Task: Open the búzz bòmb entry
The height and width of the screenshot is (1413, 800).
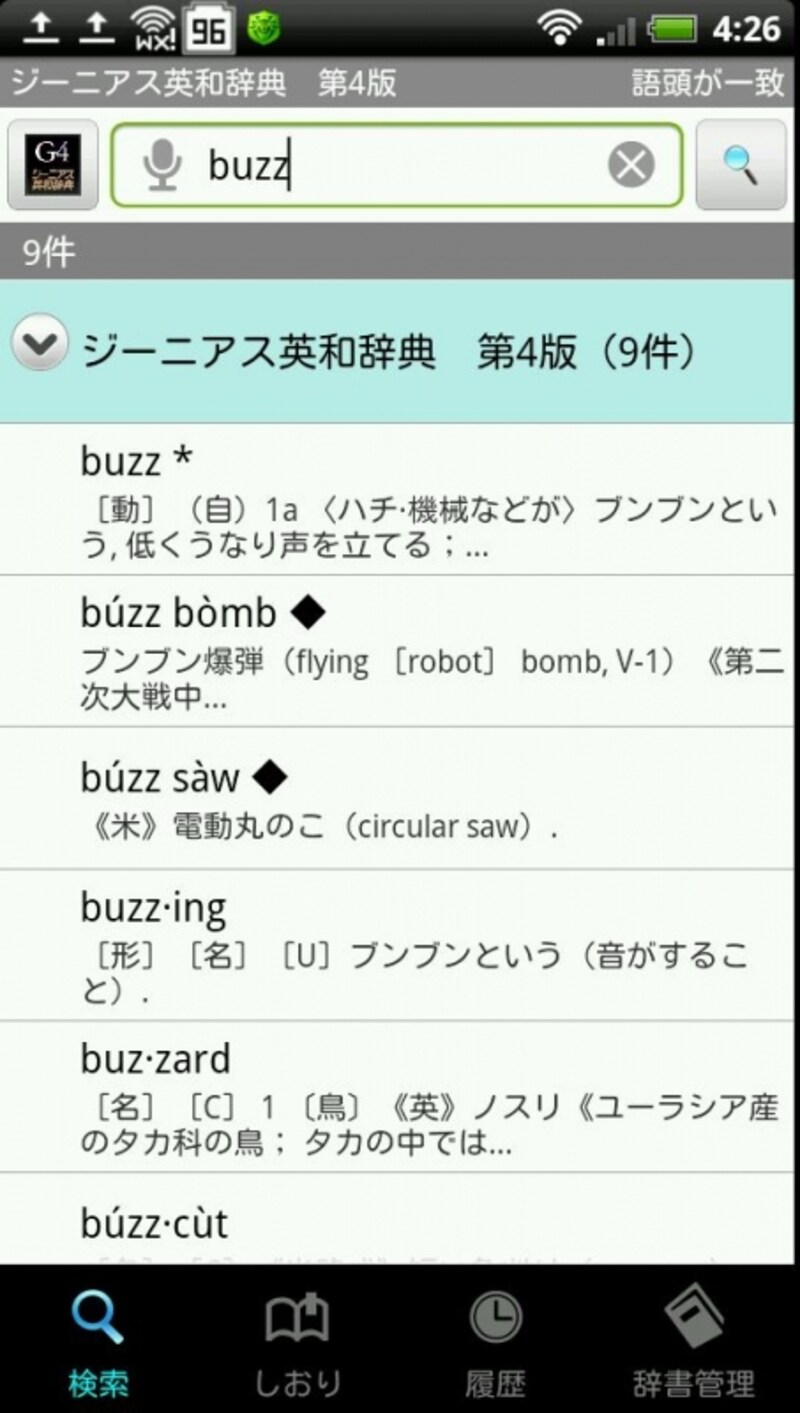Action: click(400, 648)
